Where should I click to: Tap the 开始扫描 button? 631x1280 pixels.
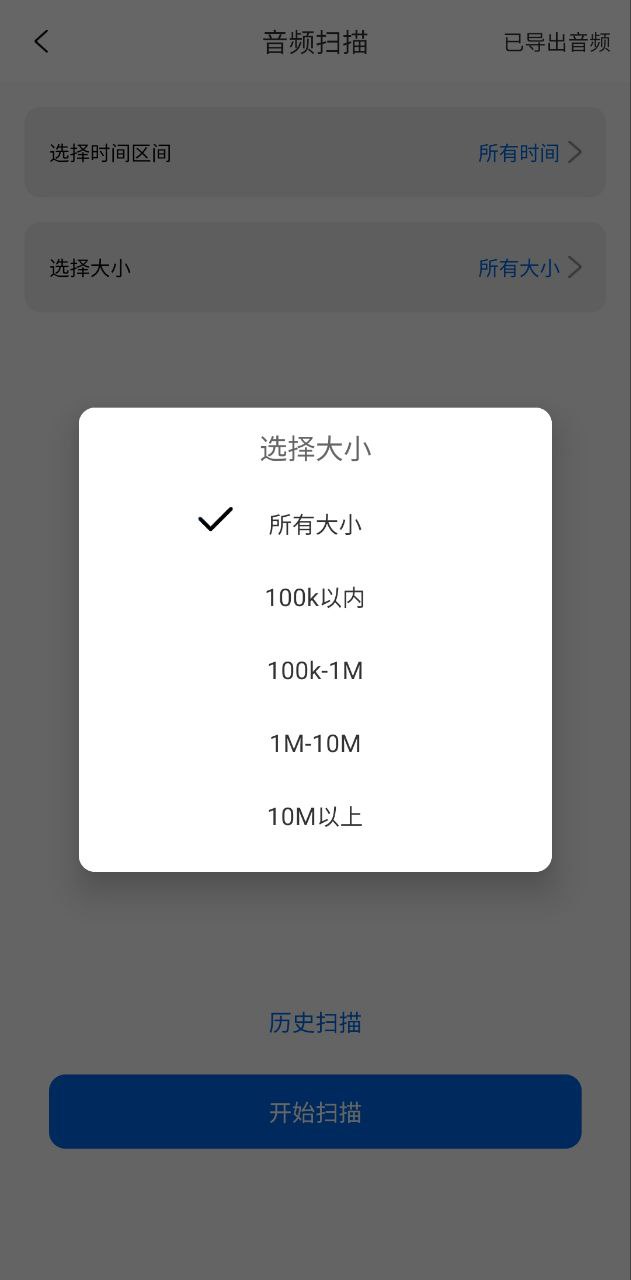[315, 1112]
